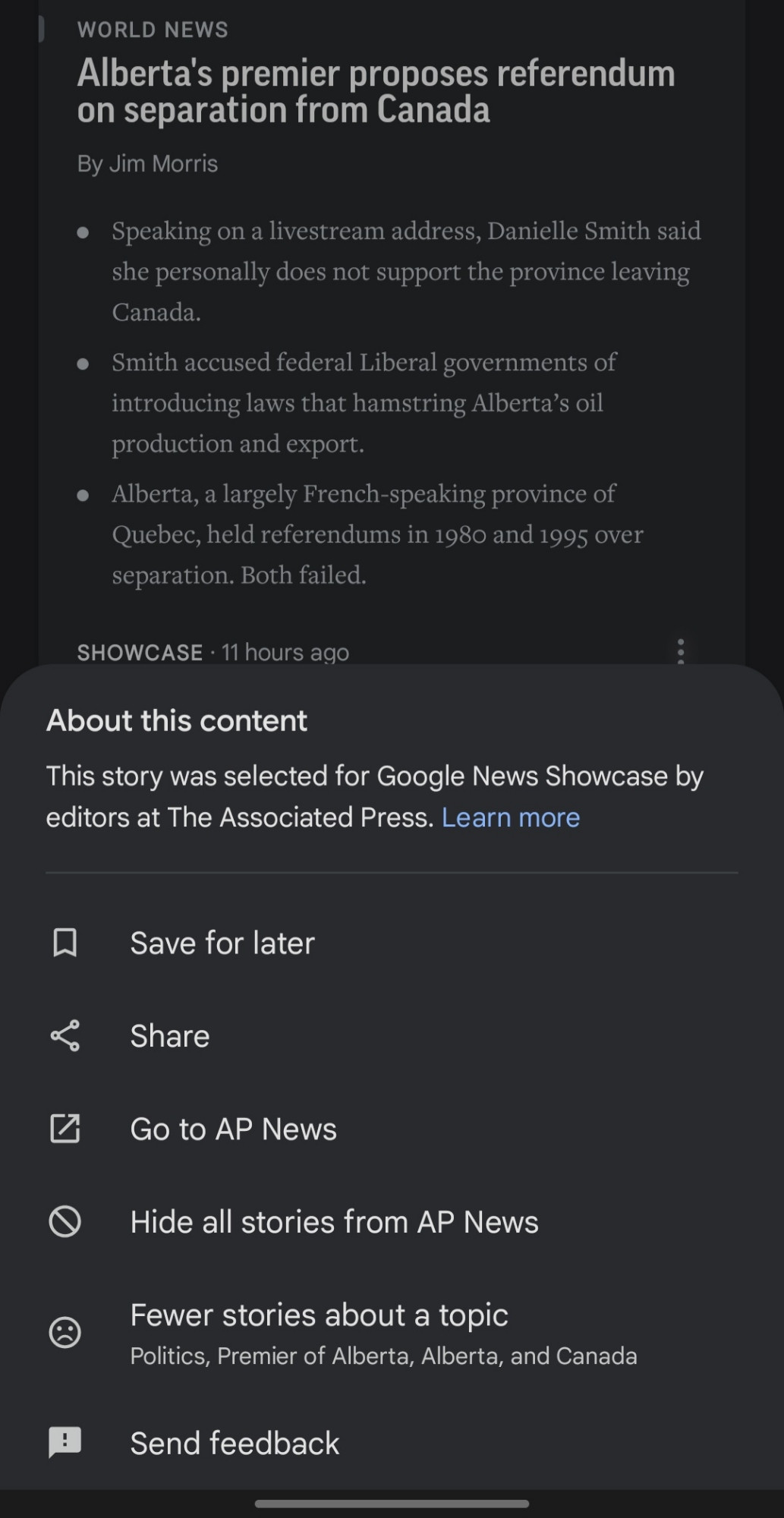Choose Fewer stories about a topic
Screen dimensions: 784x1518
coord(392,1333)
